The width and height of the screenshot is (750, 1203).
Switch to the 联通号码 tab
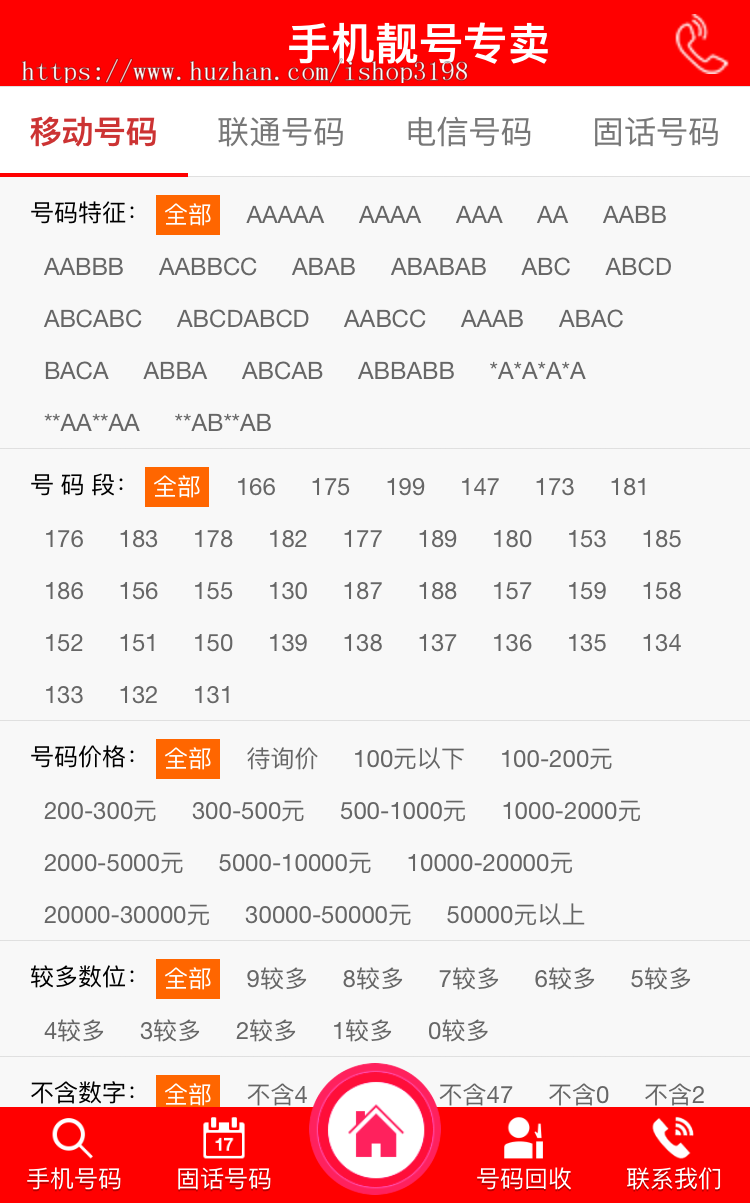(x=280, y=131)
